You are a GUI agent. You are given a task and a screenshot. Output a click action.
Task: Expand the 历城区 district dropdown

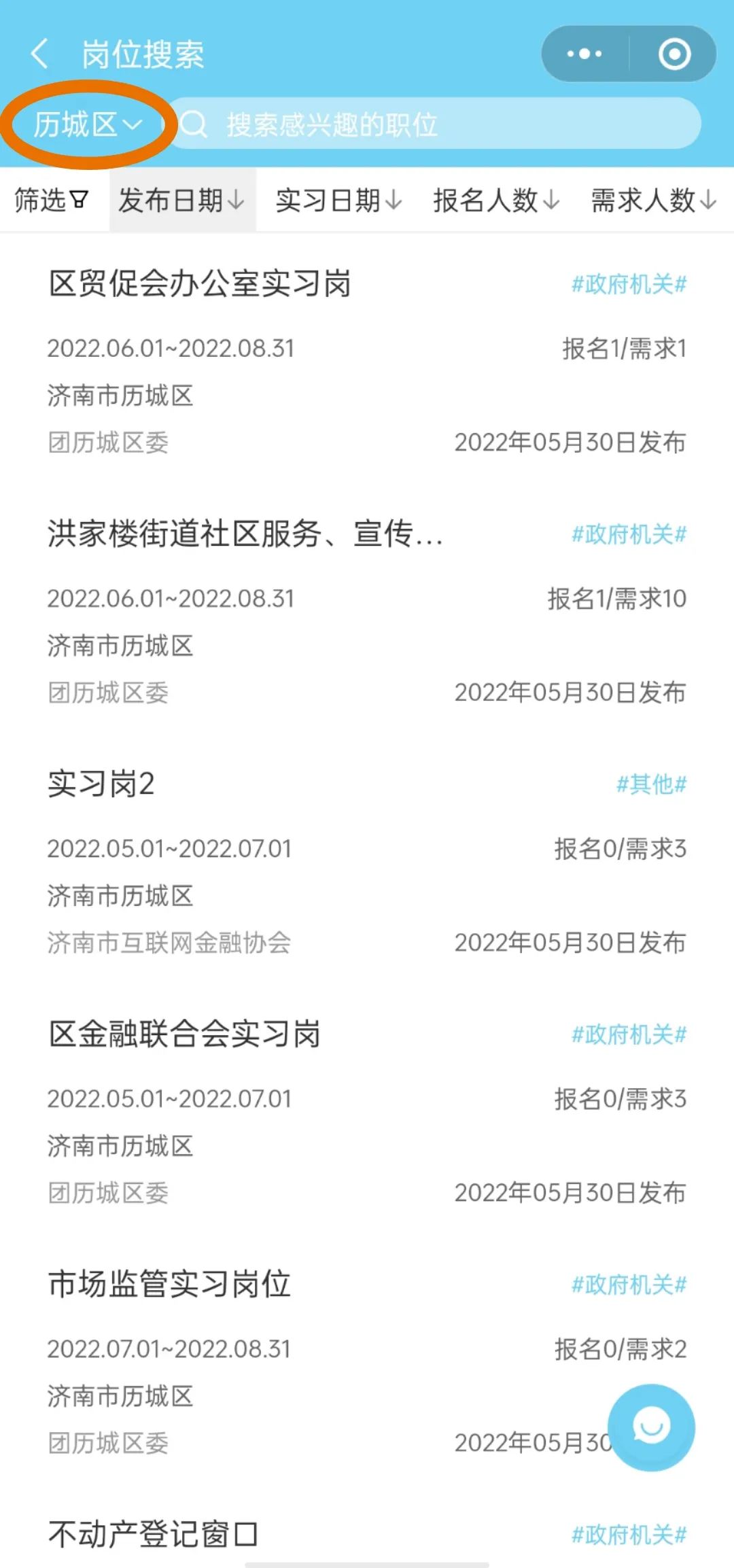click(88, 125)
